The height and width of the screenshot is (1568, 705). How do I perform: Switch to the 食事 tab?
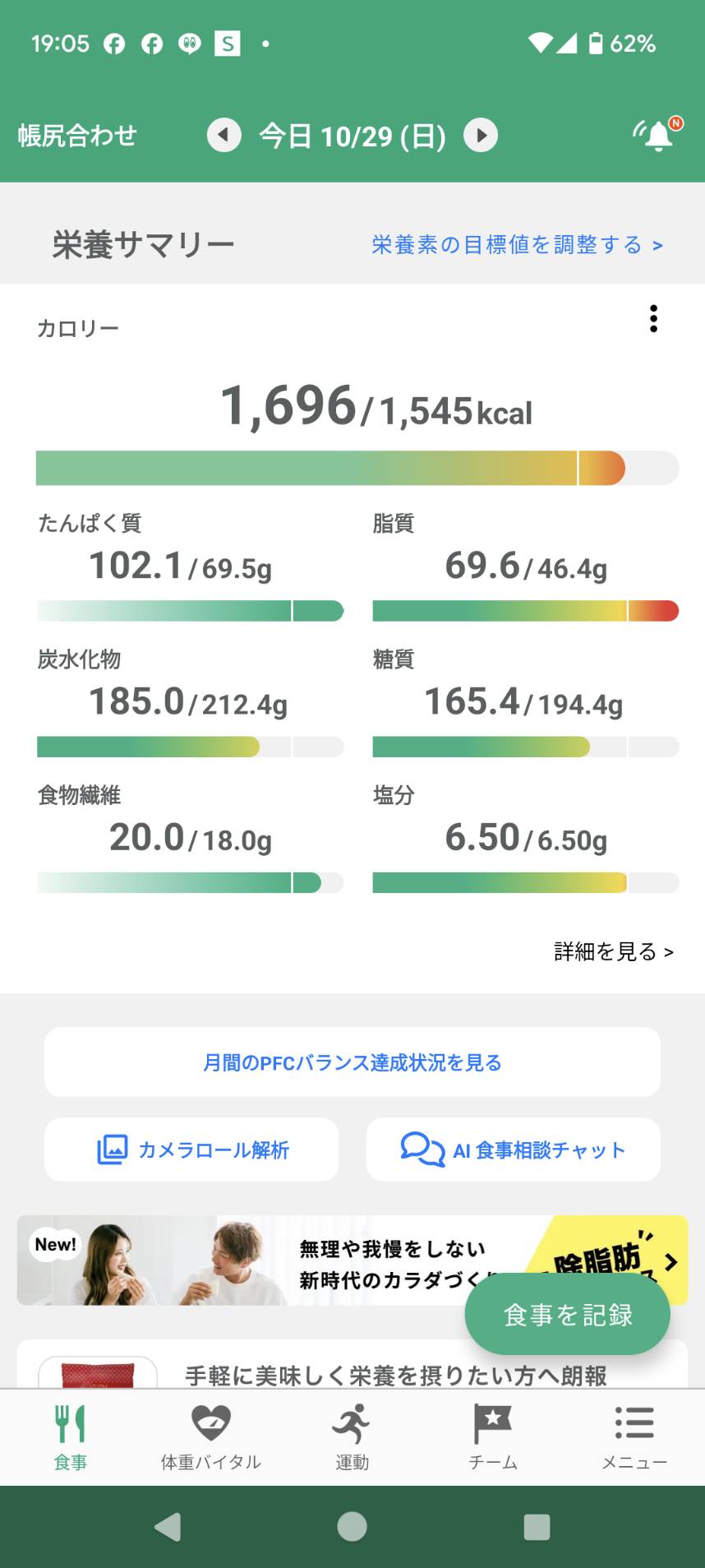click(71, 1436)
